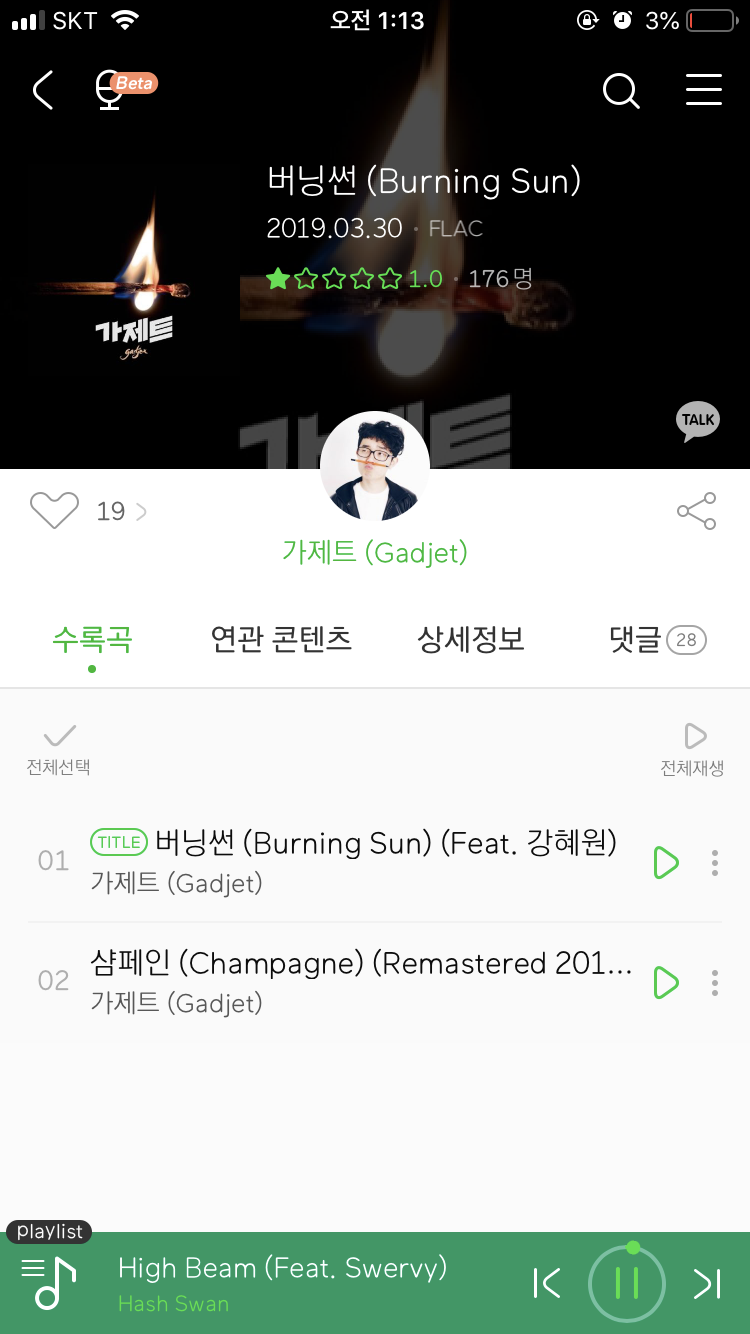Viewport: 750px width, 1334px height.
Task: Open the 댓글 comments tab
Action: (657, 639)
